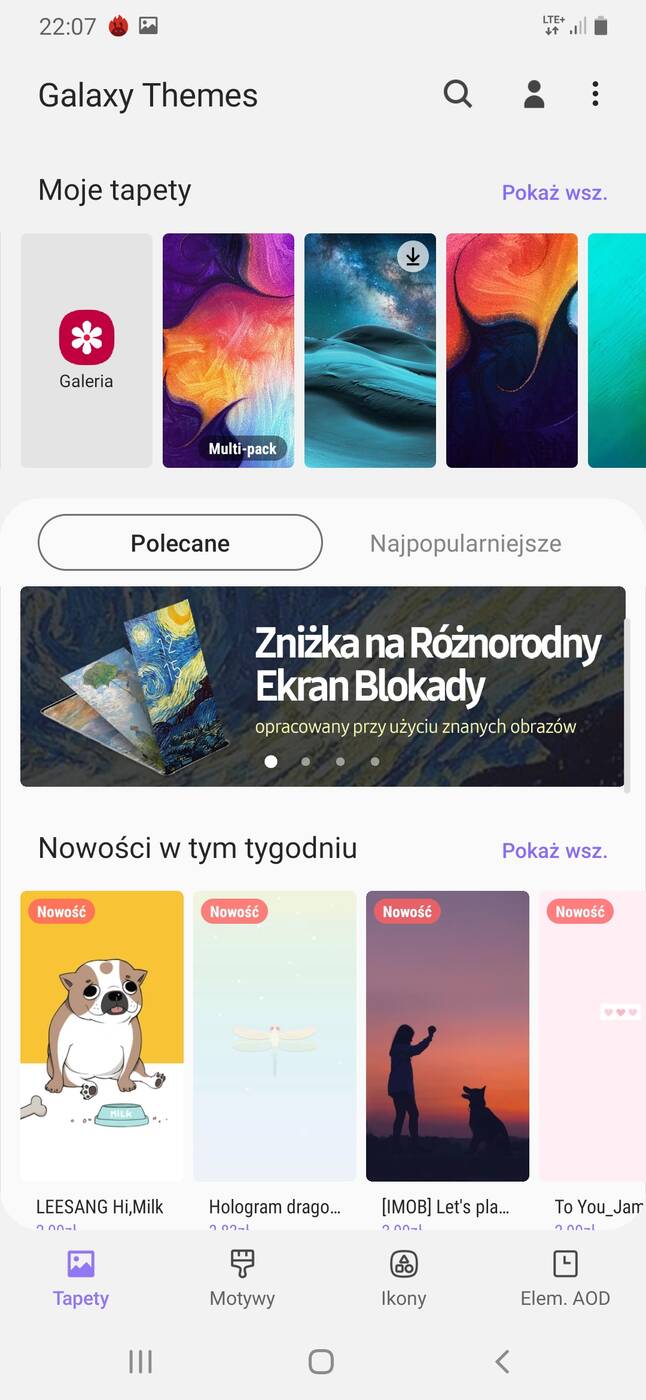The image size is (646, 1400).
Task: Select the Polecane tab
Action: coord(180,543)
